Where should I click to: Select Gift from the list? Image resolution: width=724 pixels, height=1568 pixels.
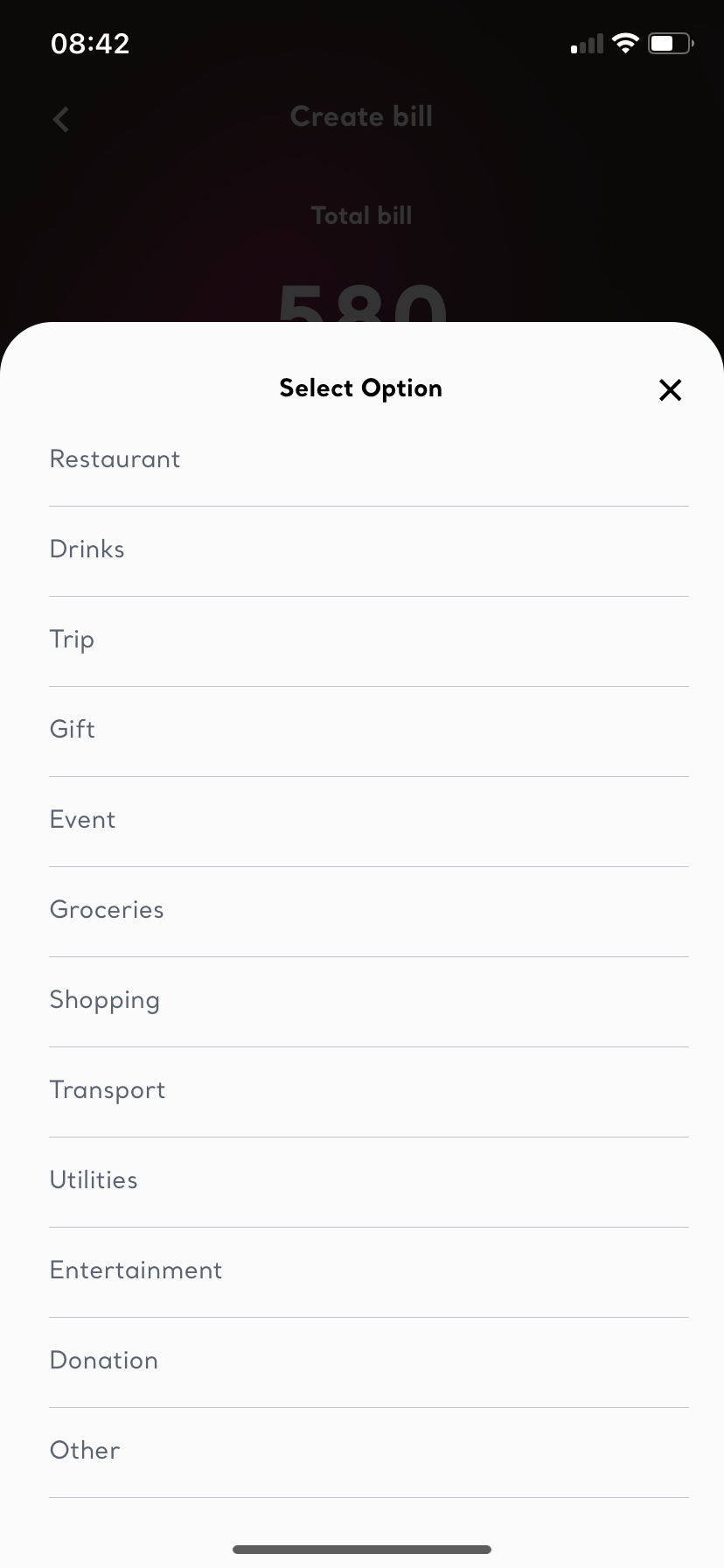[x=73, y=730]
